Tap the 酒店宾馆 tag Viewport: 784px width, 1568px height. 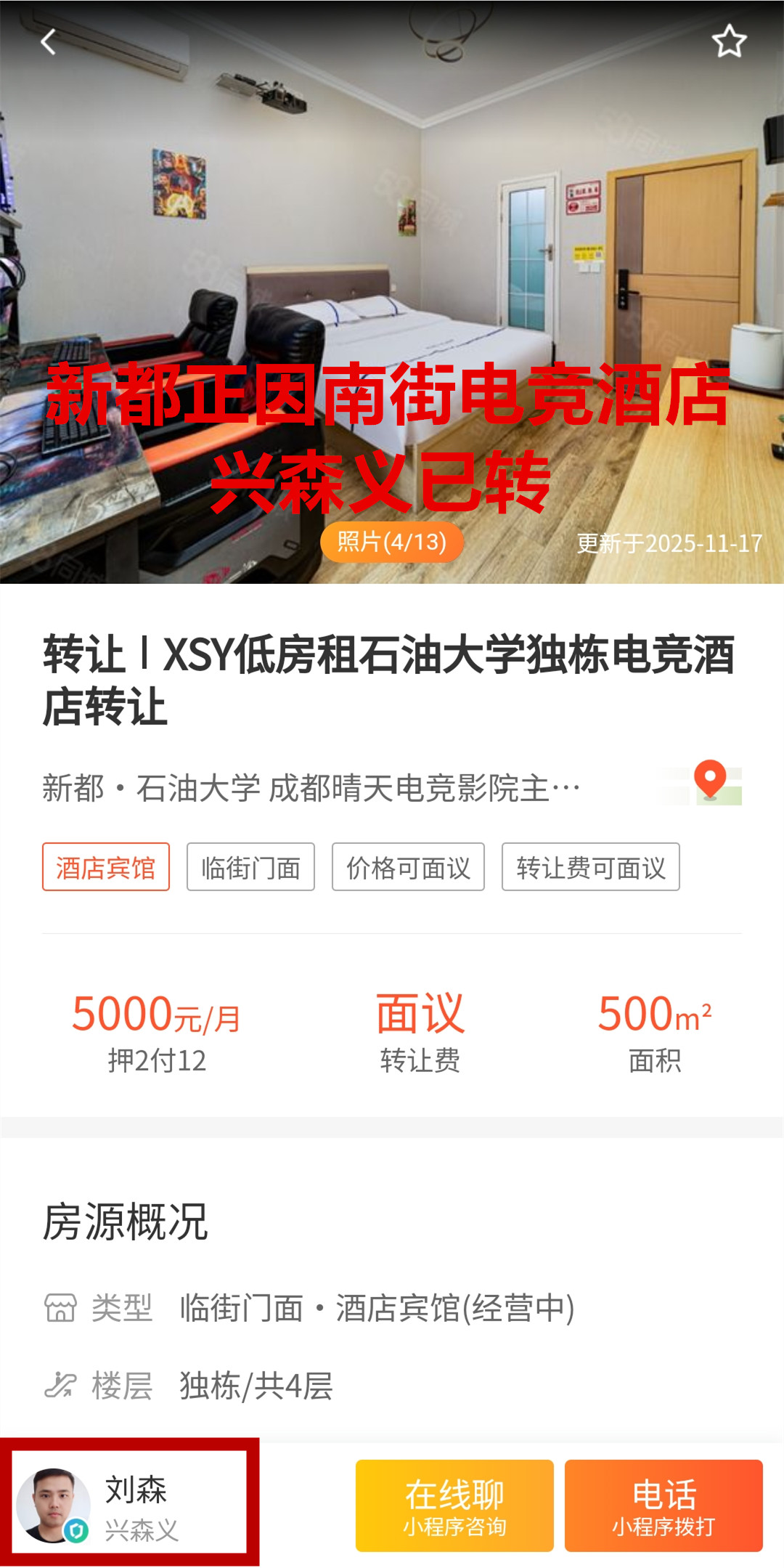(x=106, y=867)
